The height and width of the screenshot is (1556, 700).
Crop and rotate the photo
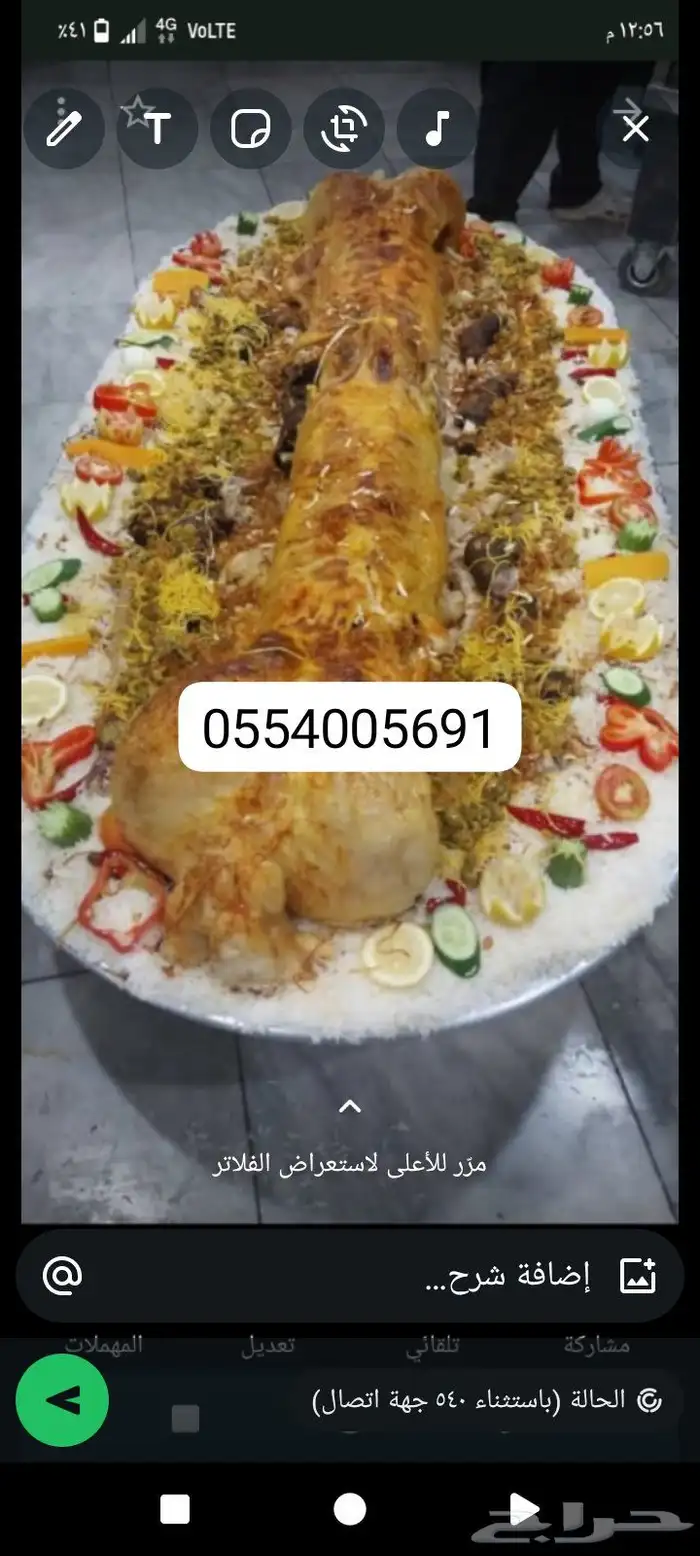tap(343, 129)
